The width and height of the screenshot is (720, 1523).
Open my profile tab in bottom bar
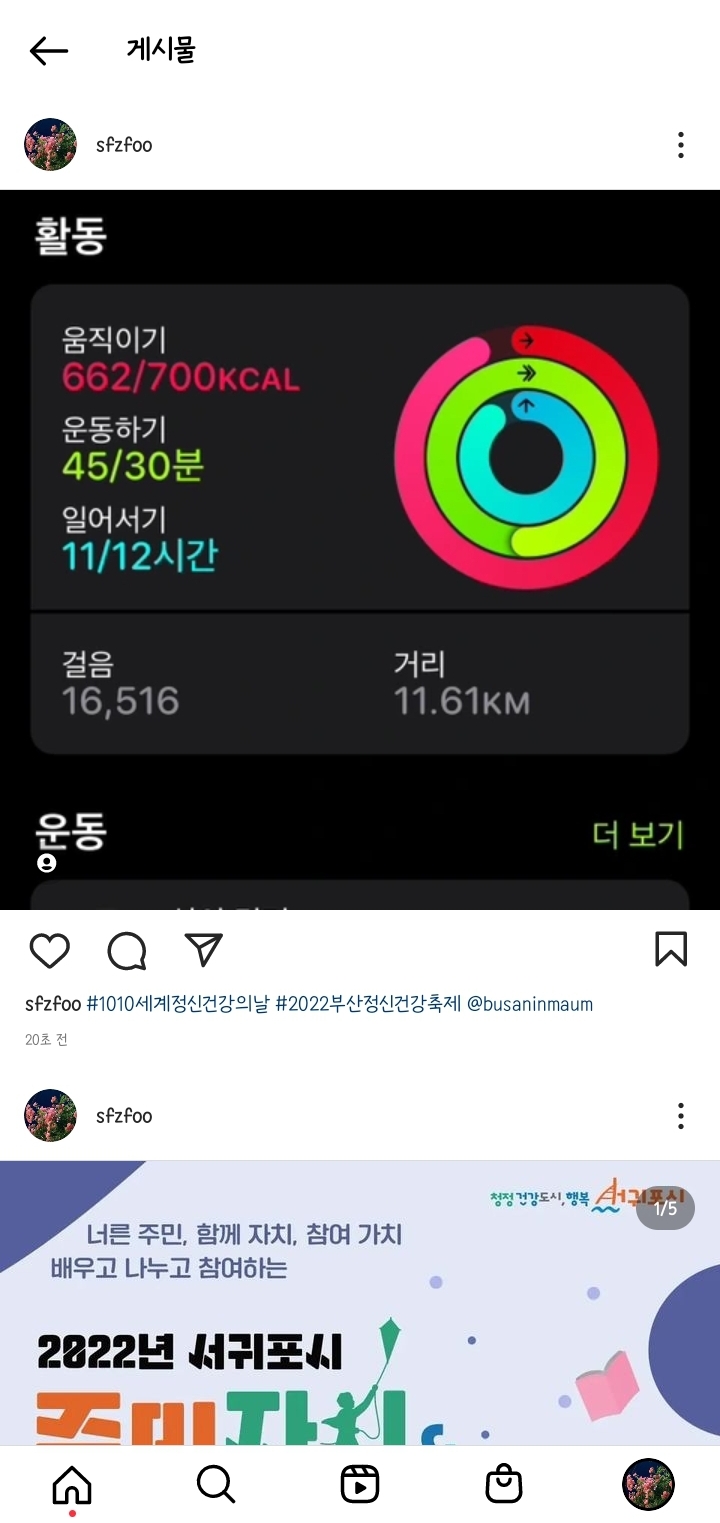point(648,1484)
